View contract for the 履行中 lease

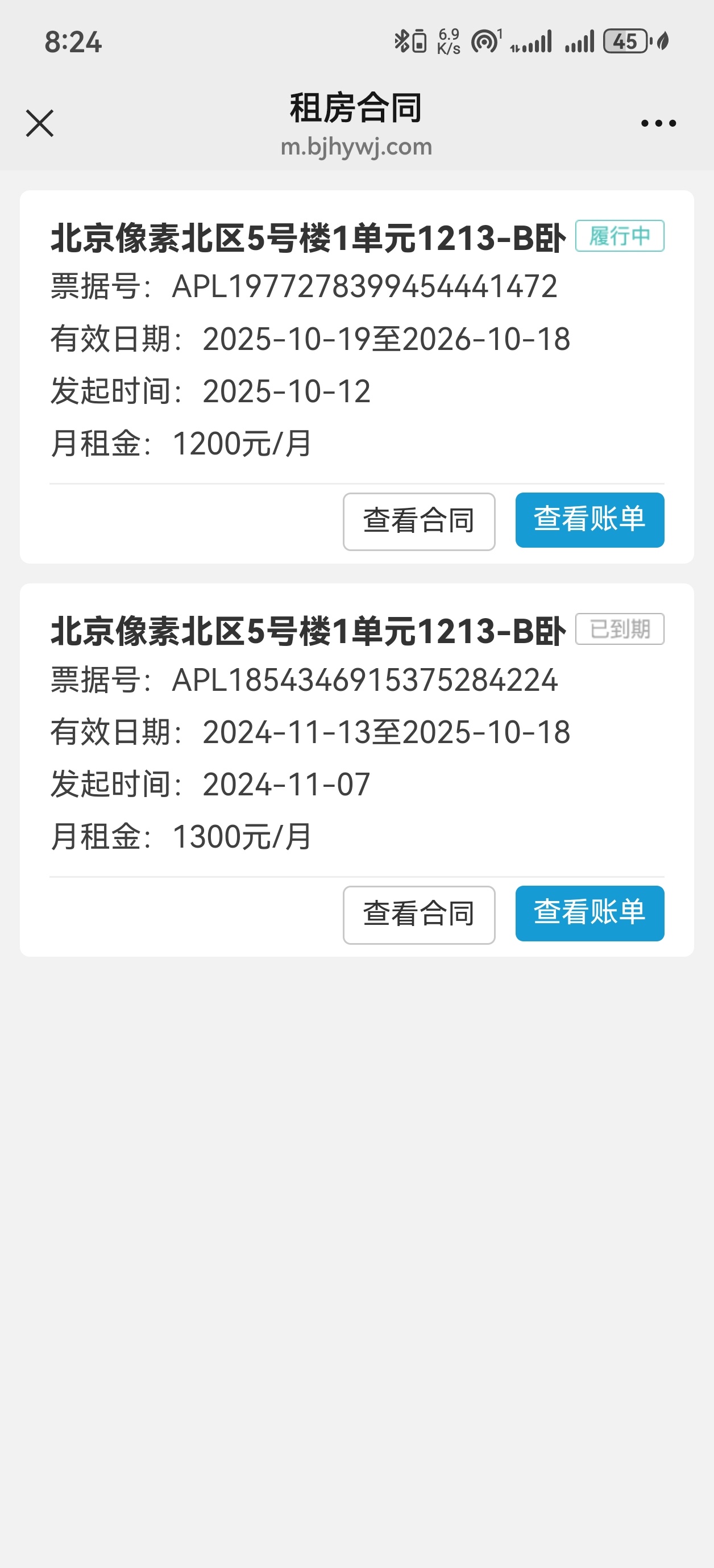[418, 521]
